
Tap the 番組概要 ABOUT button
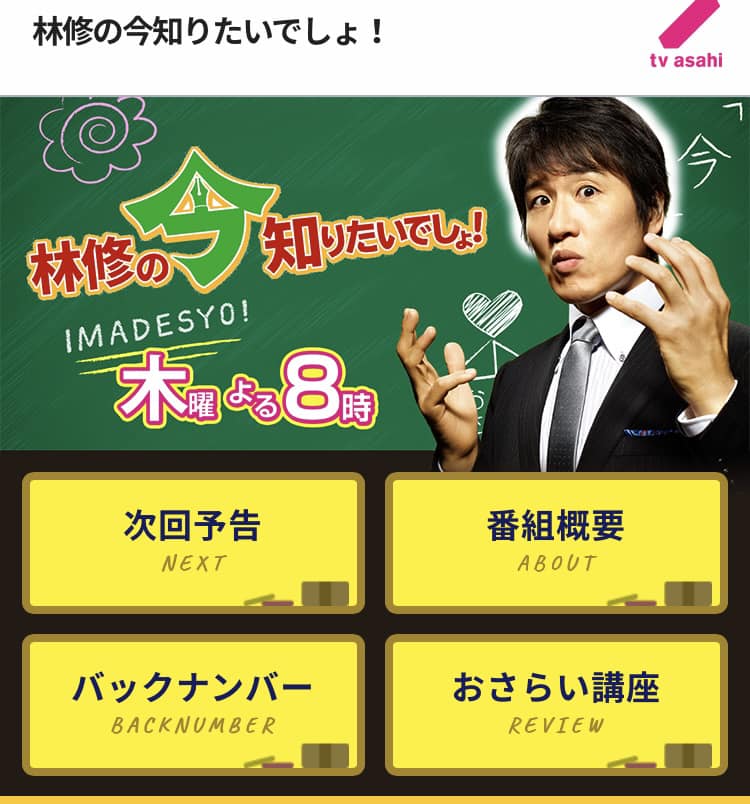coord(556,542)
